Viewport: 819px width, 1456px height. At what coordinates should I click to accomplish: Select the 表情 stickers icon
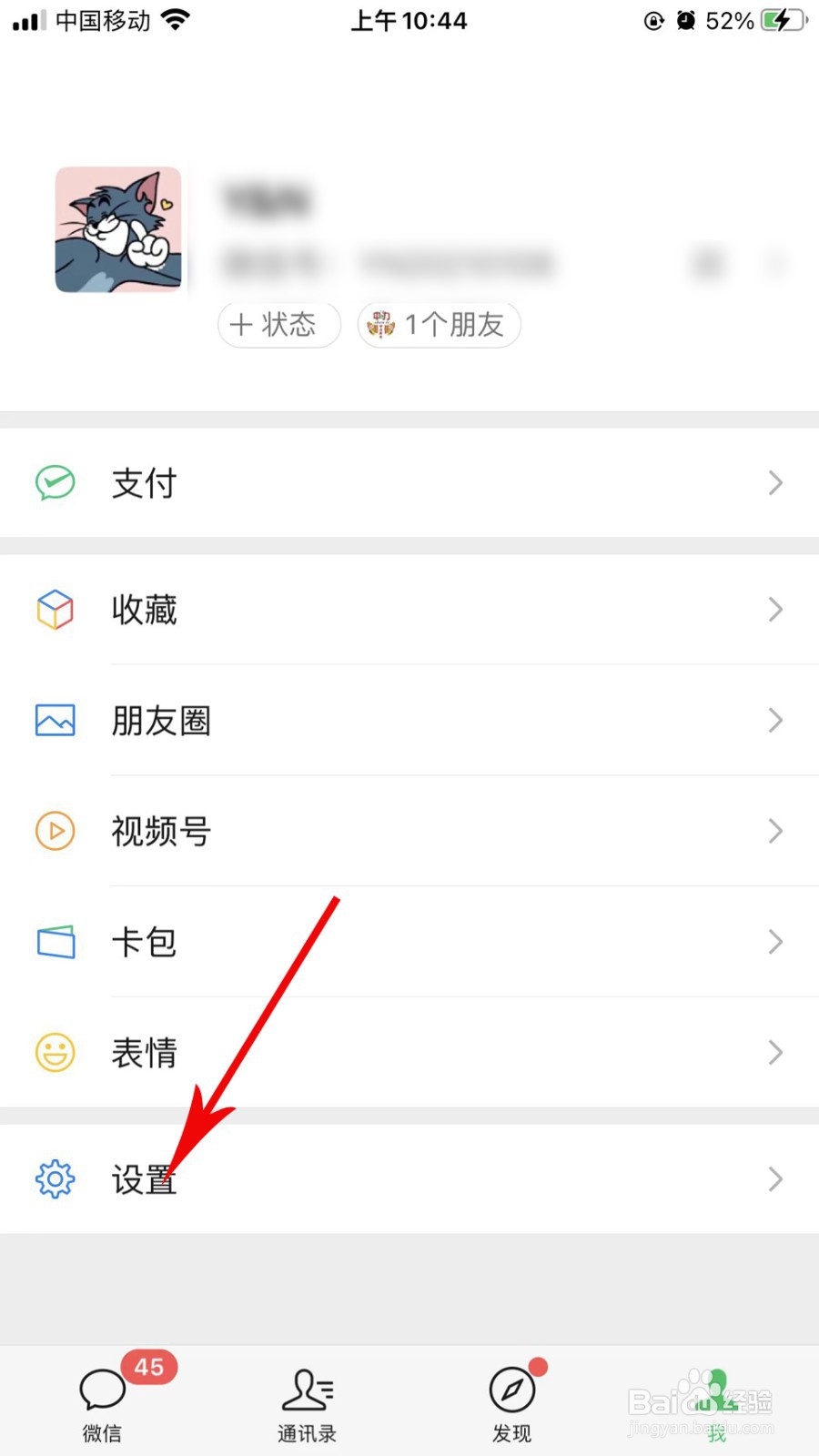[x=55, y=1052]
